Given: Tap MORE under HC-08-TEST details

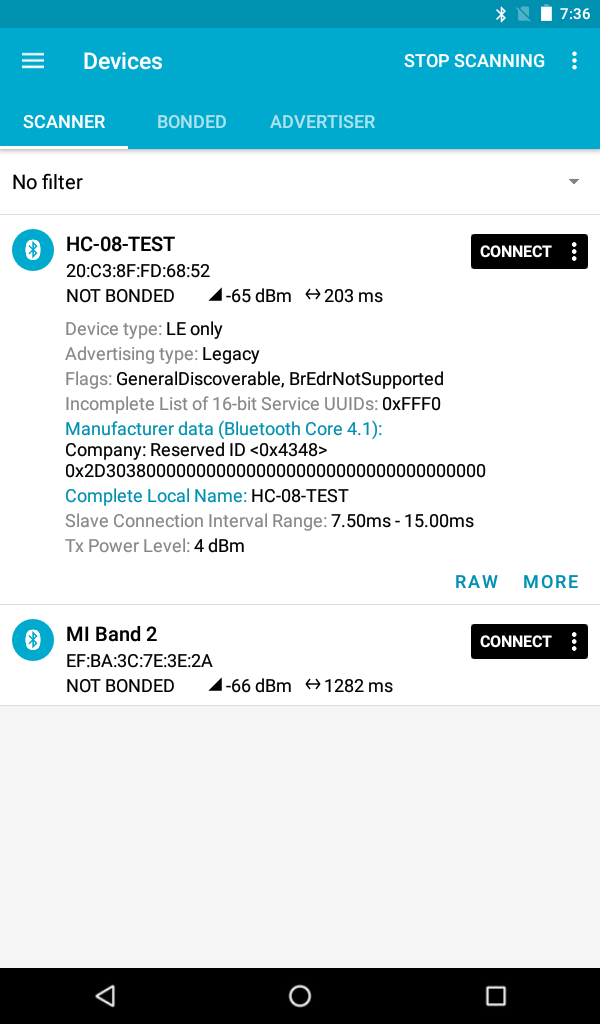Looking at the screenshot, I should click(551, 581).
